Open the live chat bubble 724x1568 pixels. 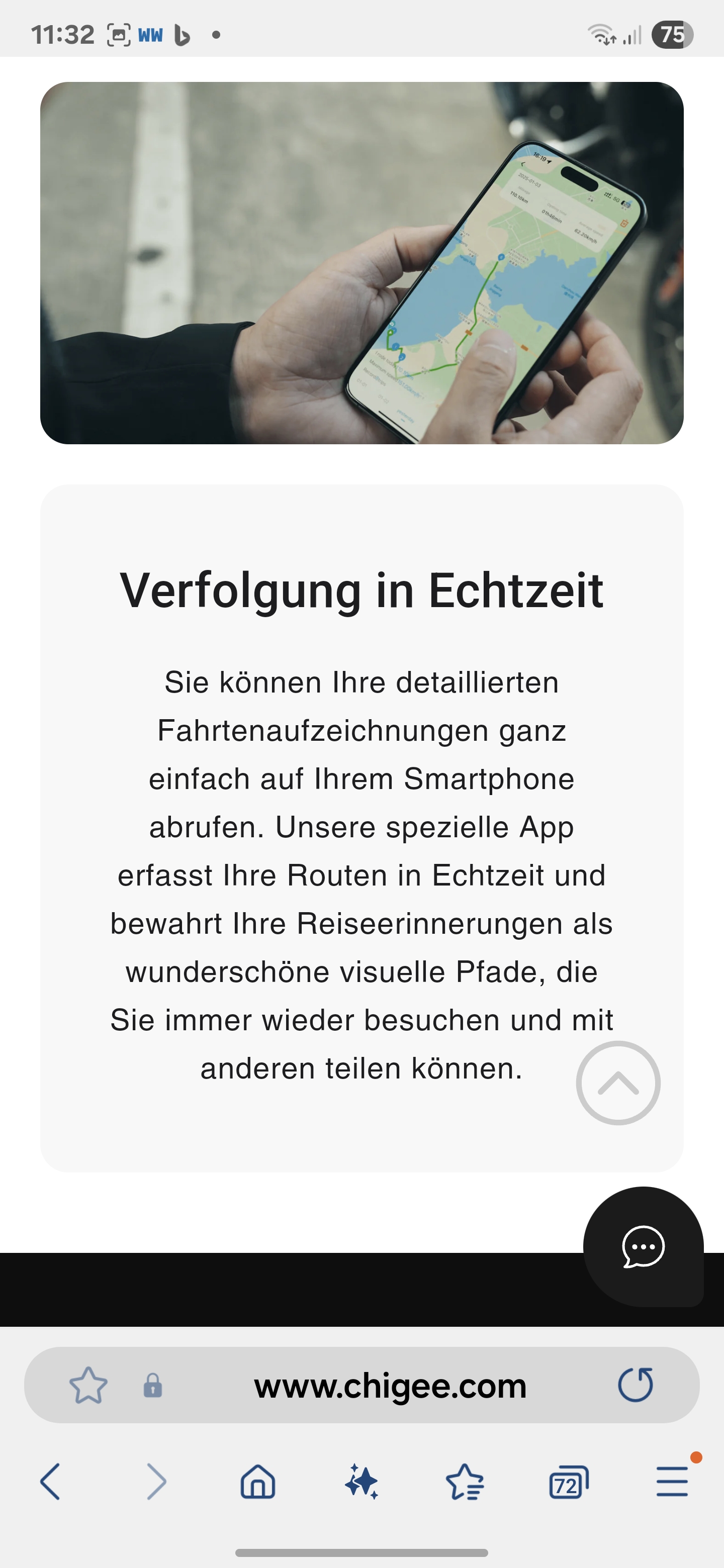pyautogui.click(x=643, y=1246)
